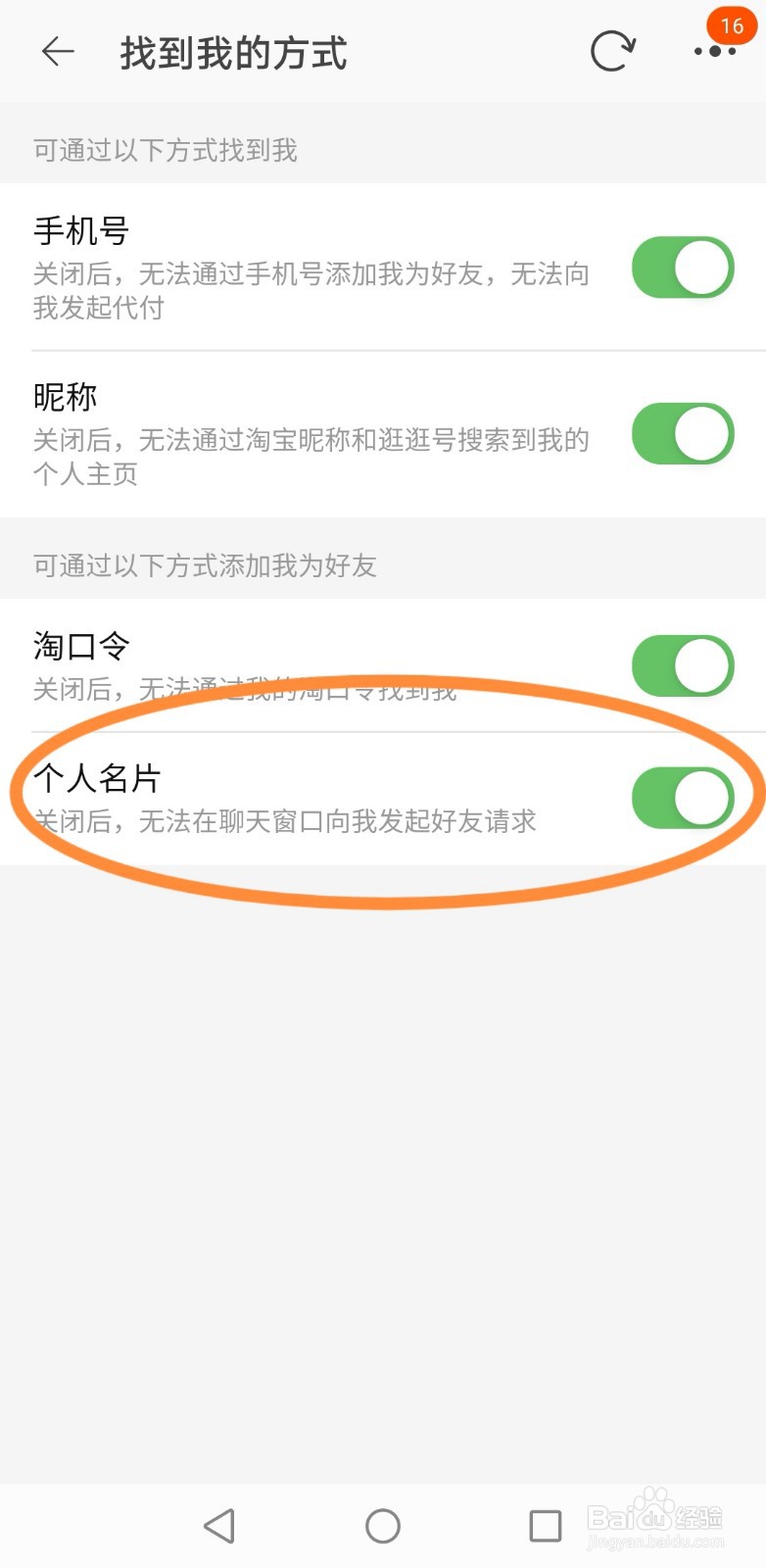The width and height of the screenshot is (766, 1568).
Task: Select the 昵称 setting row
Action: tap(66, 397)
